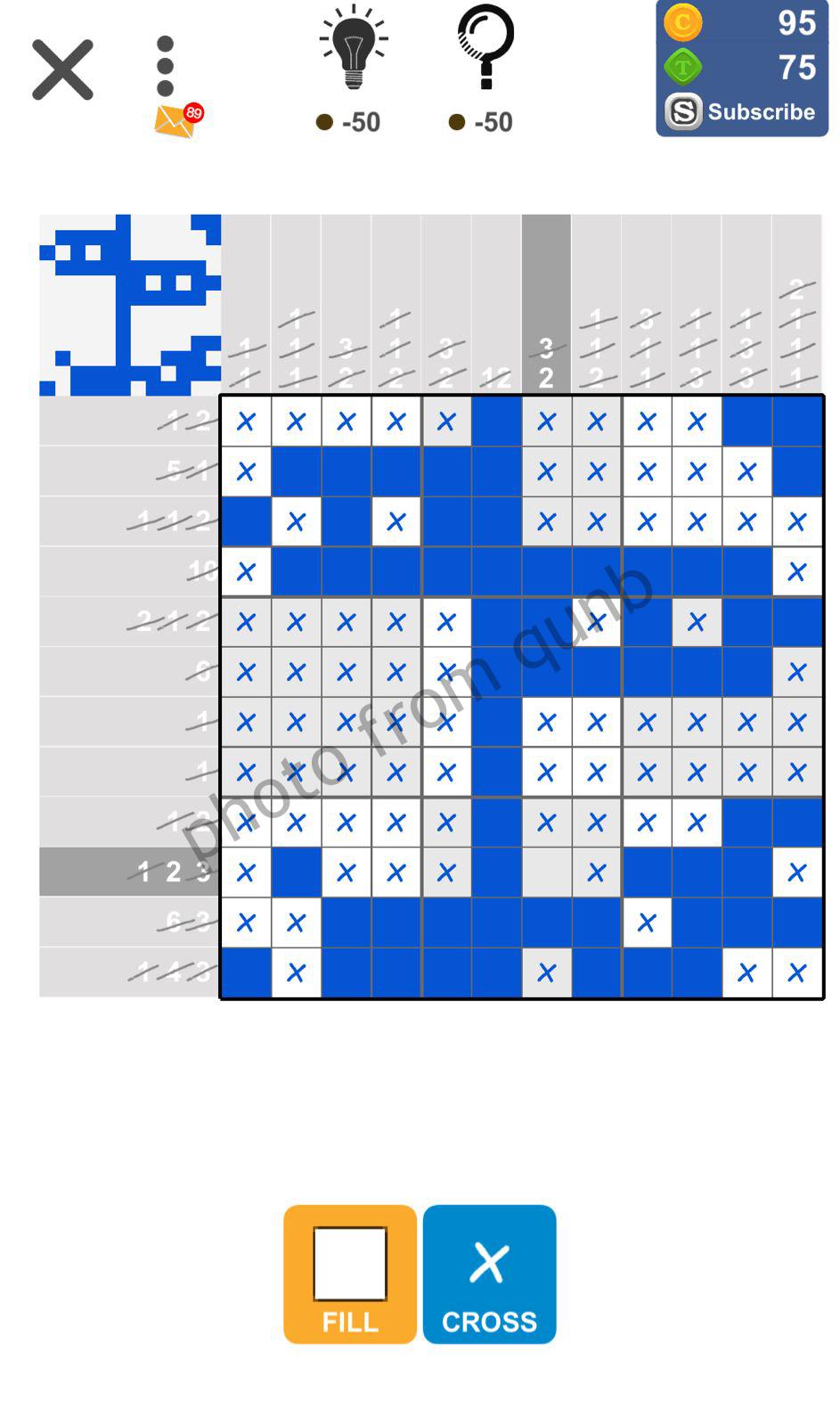Click the S logo beside Subscribe
The height and width of the screenshot is (1426, 840).
682,111
